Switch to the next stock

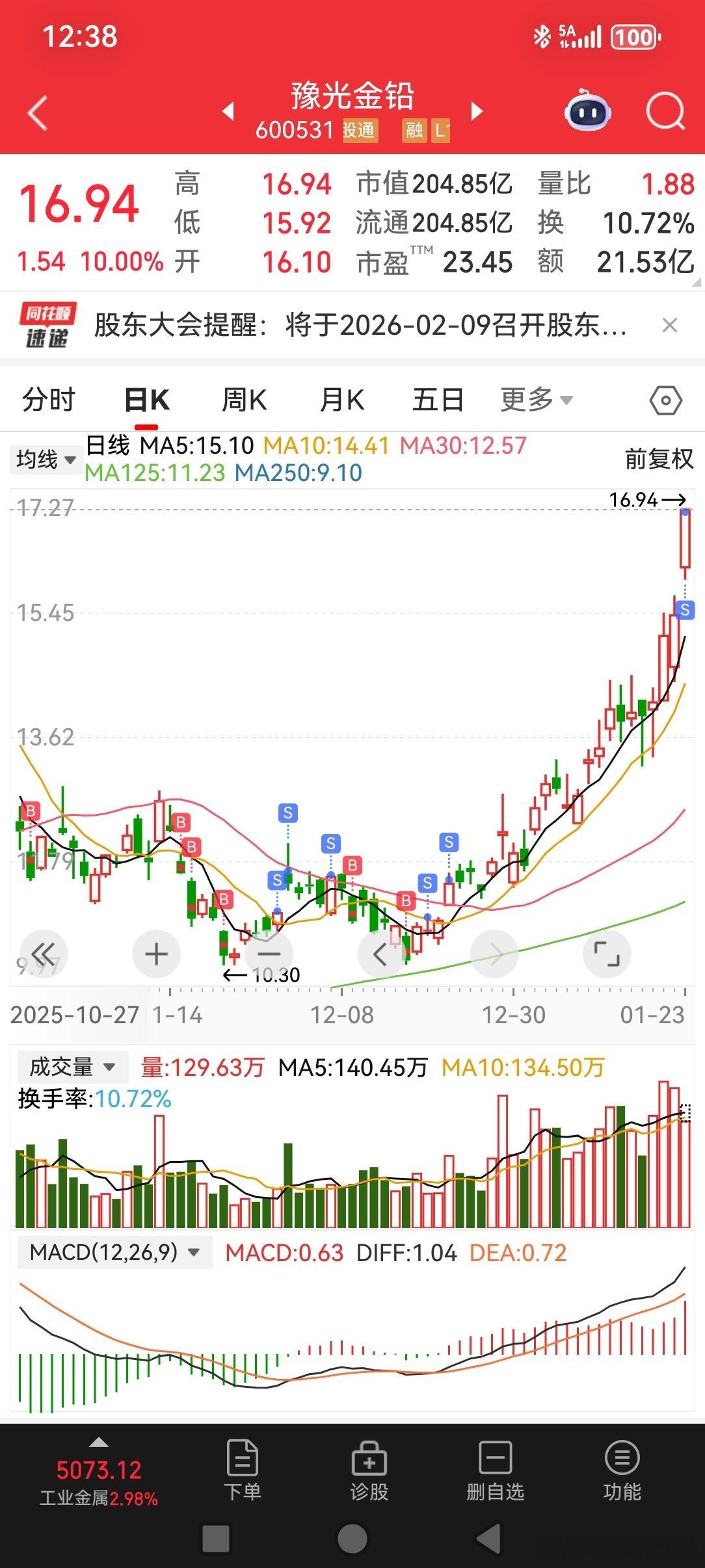477,111
